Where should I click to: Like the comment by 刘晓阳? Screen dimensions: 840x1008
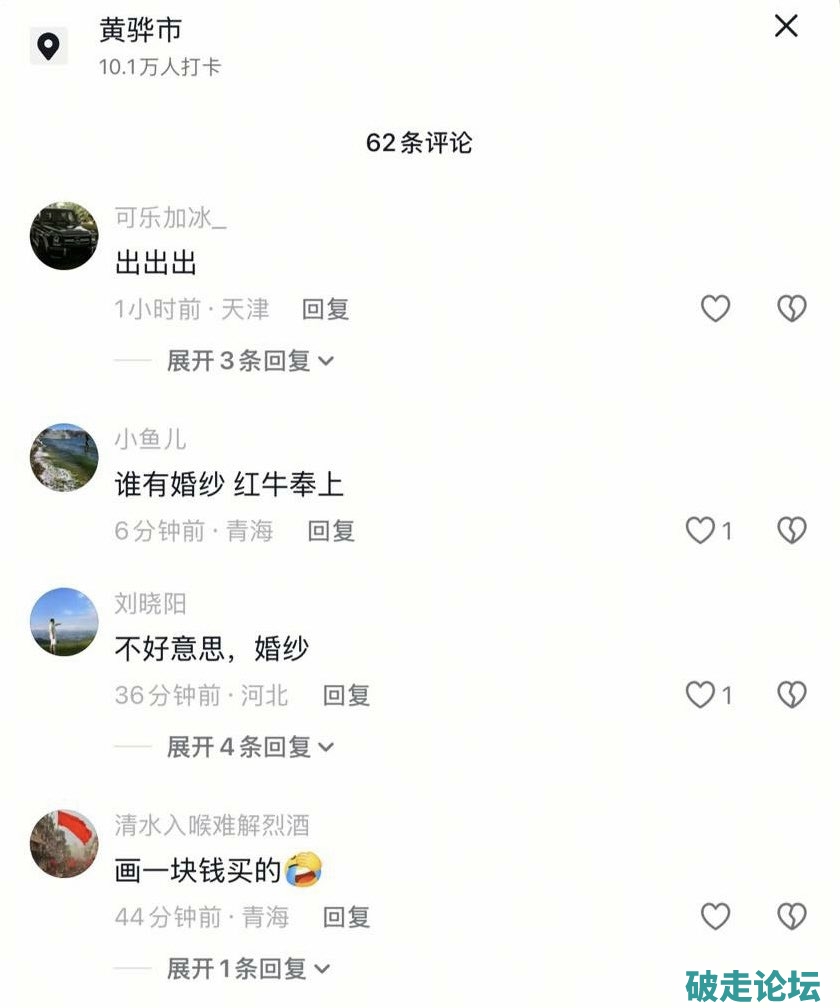tap(700, 695)
